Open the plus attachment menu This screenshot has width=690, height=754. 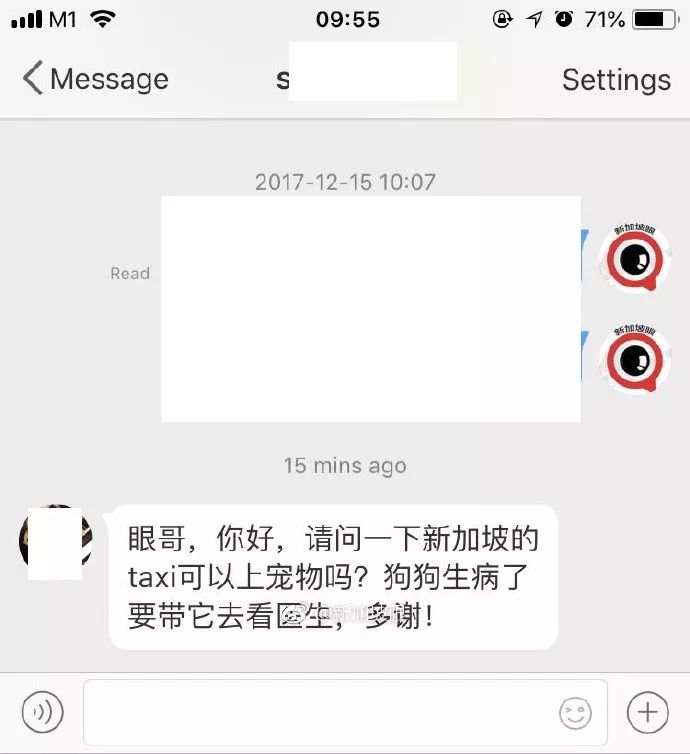(647, 712)
